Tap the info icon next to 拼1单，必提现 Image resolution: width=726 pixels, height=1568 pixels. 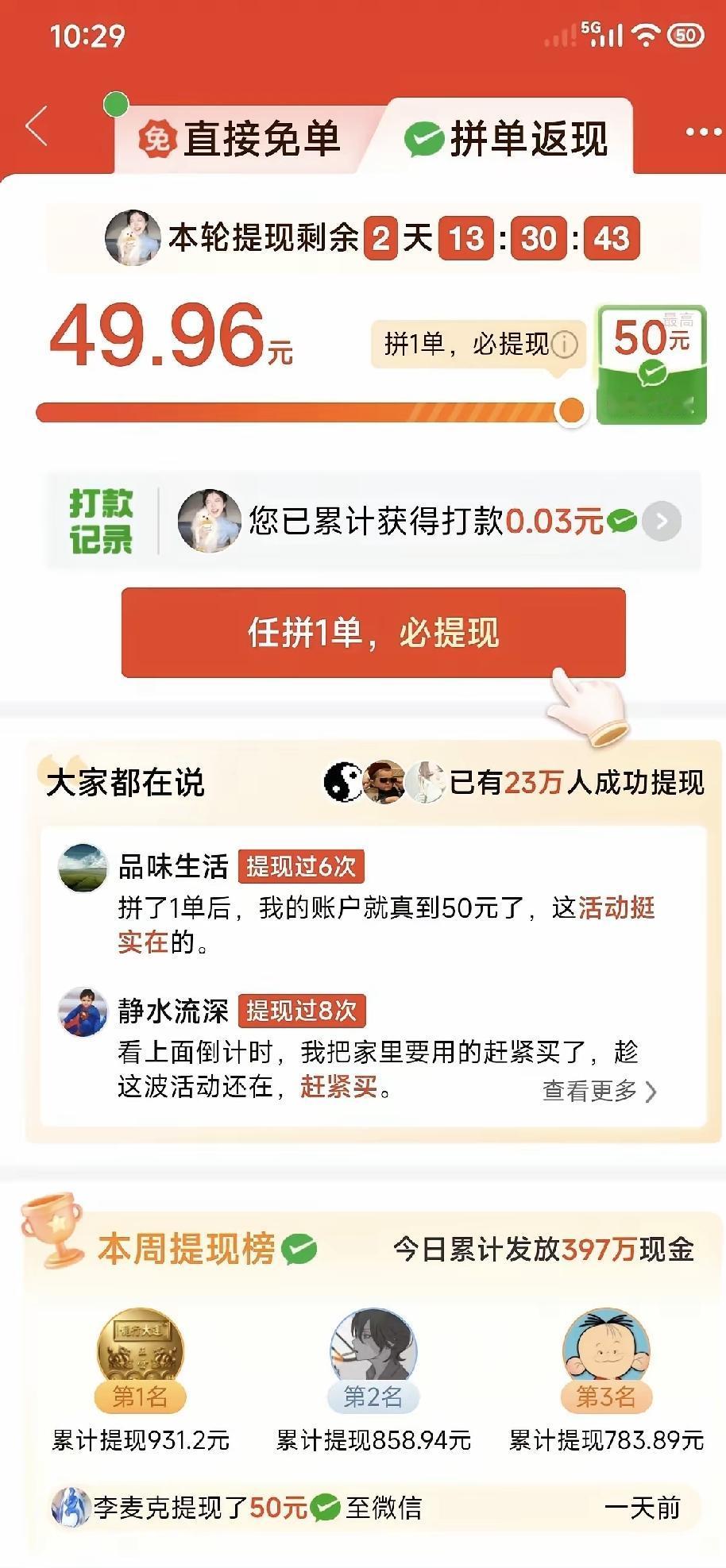tap(566, 345)
